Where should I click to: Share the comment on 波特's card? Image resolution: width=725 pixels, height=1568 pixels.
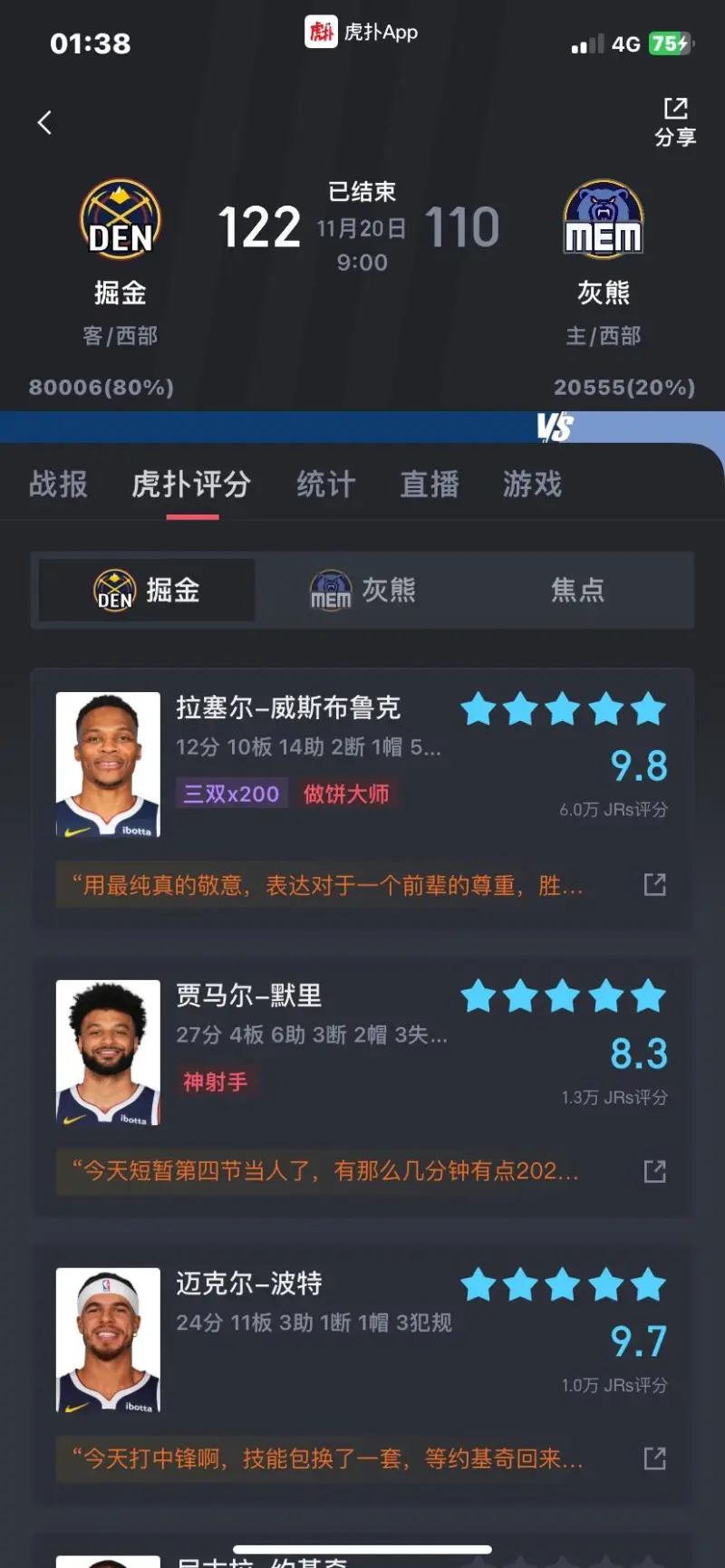(654, 1459)
